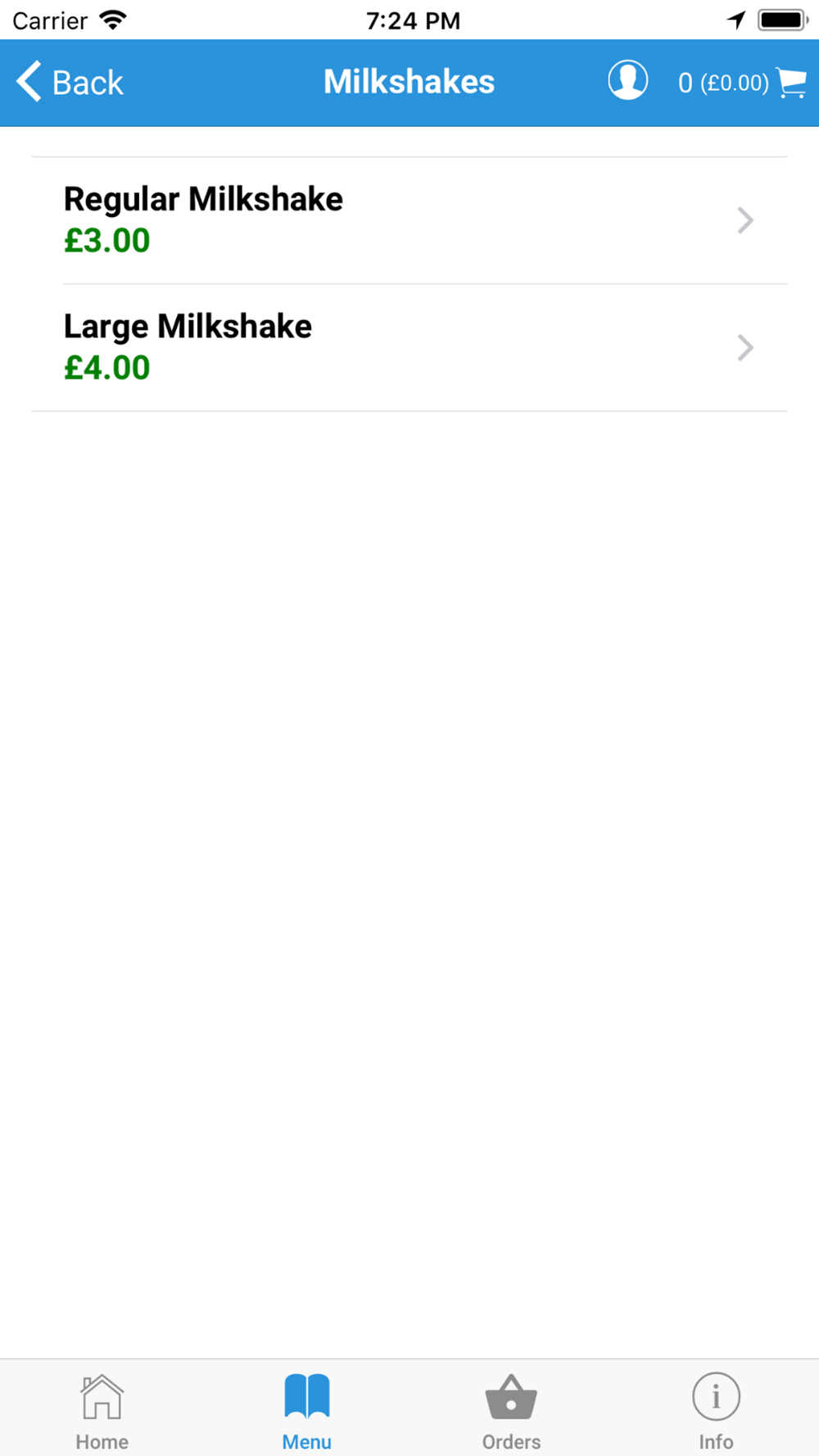Select the Regular Milkshake item
The image size is (819, 1456).
point(409,220)
